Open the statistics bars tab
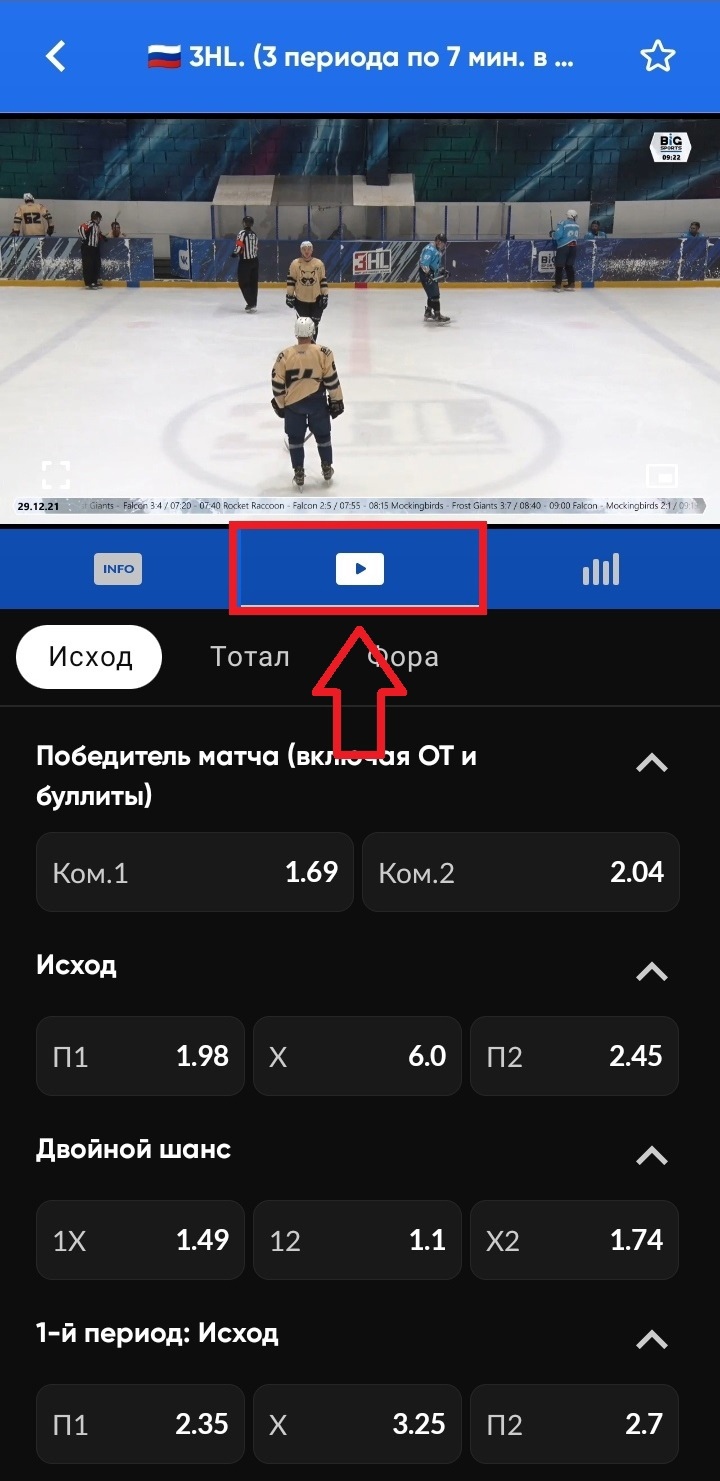This screenshot has width=720, height=1481. (x=601, y=570)
